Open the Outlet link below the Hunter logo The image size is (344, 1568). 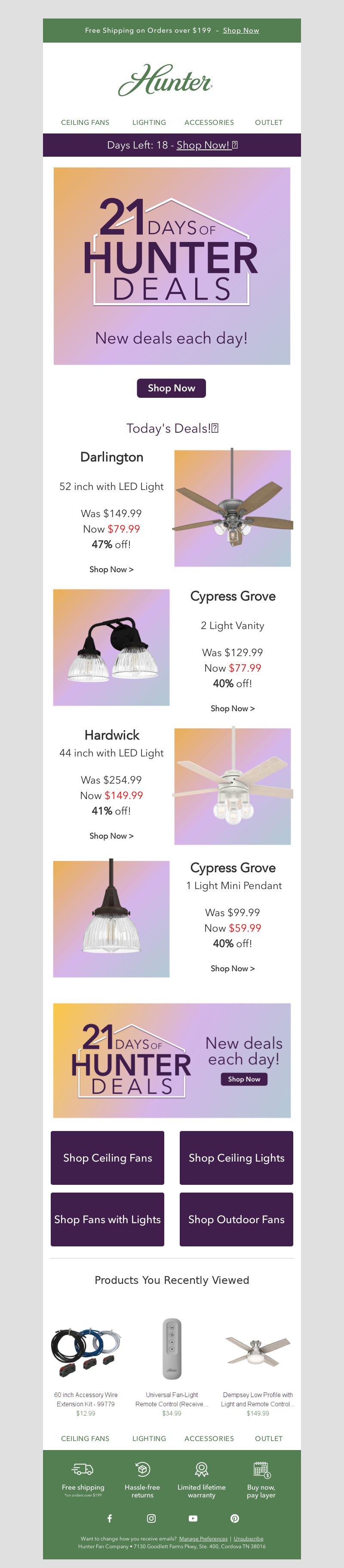(x=269, y=122)
